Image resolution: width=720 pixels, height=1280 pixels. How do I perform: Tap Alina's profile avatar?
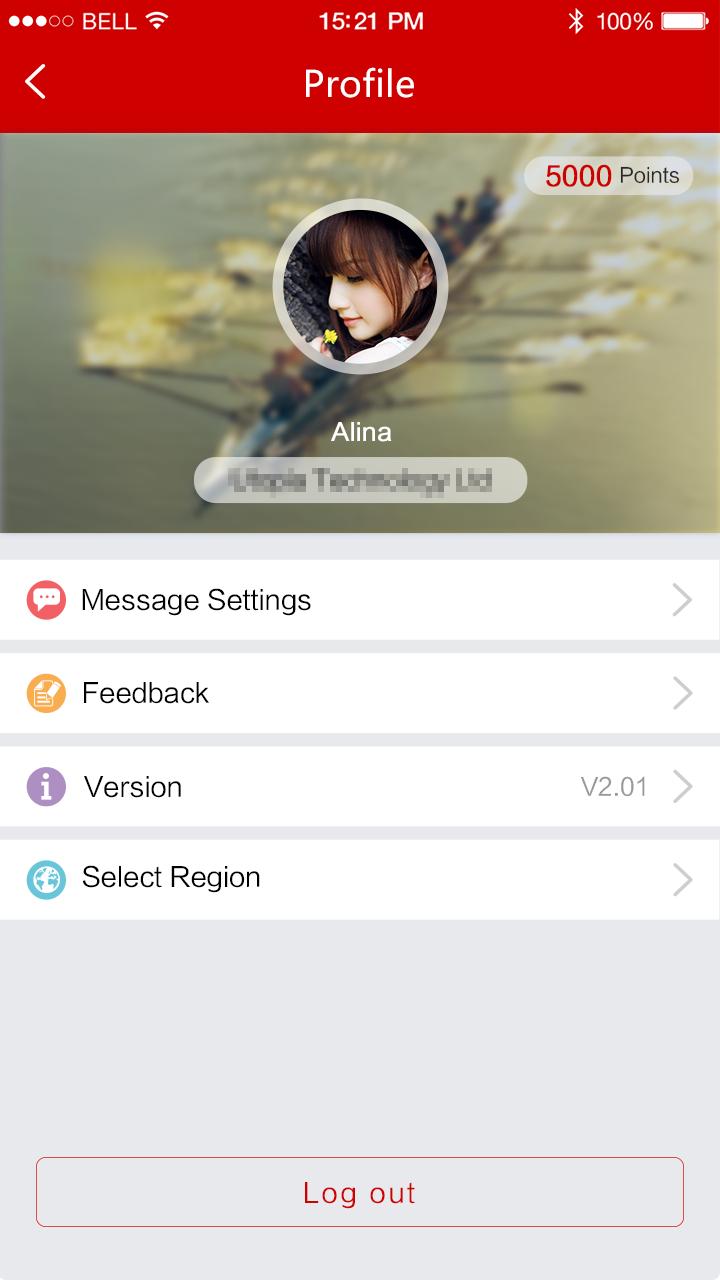360,286
